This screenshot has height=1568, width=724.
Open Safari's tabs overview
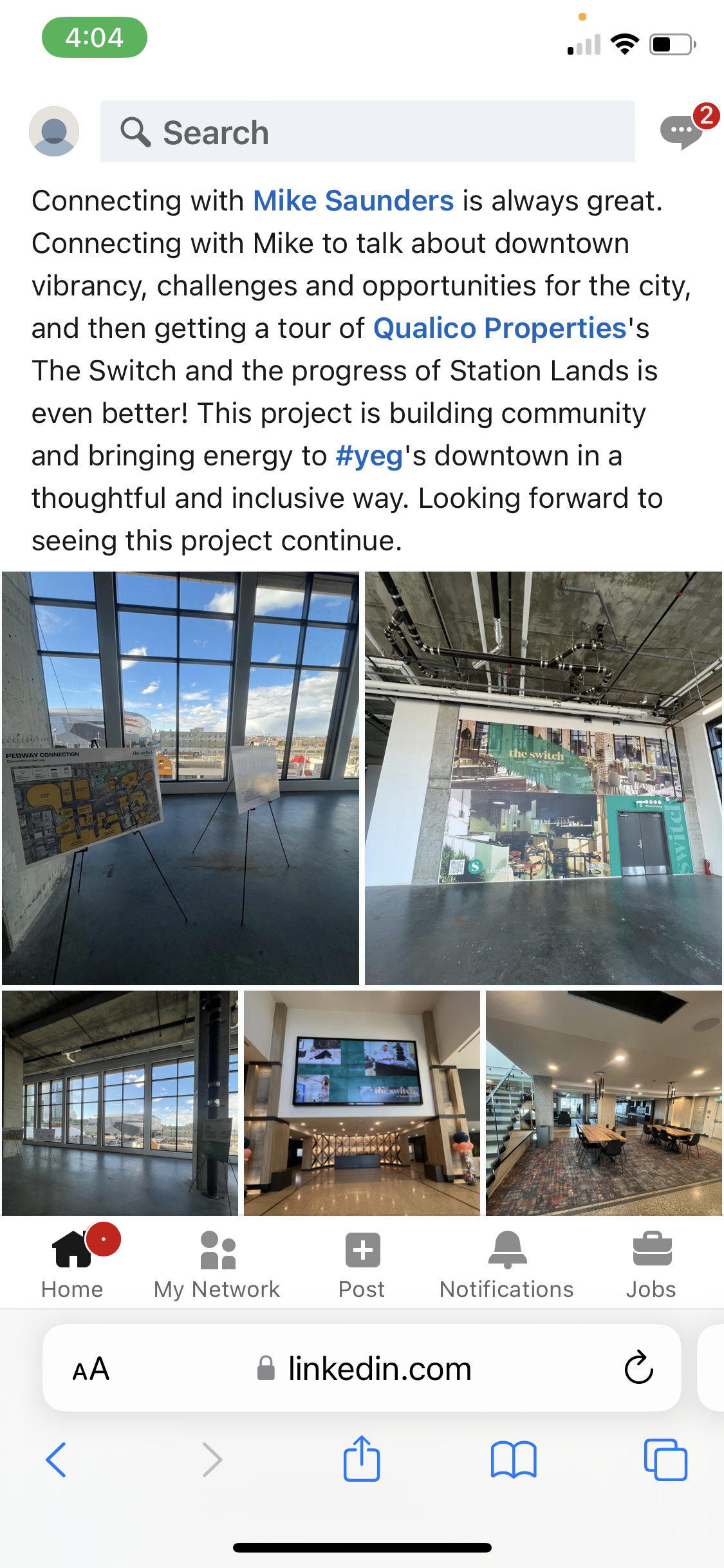click(665, 1460)
